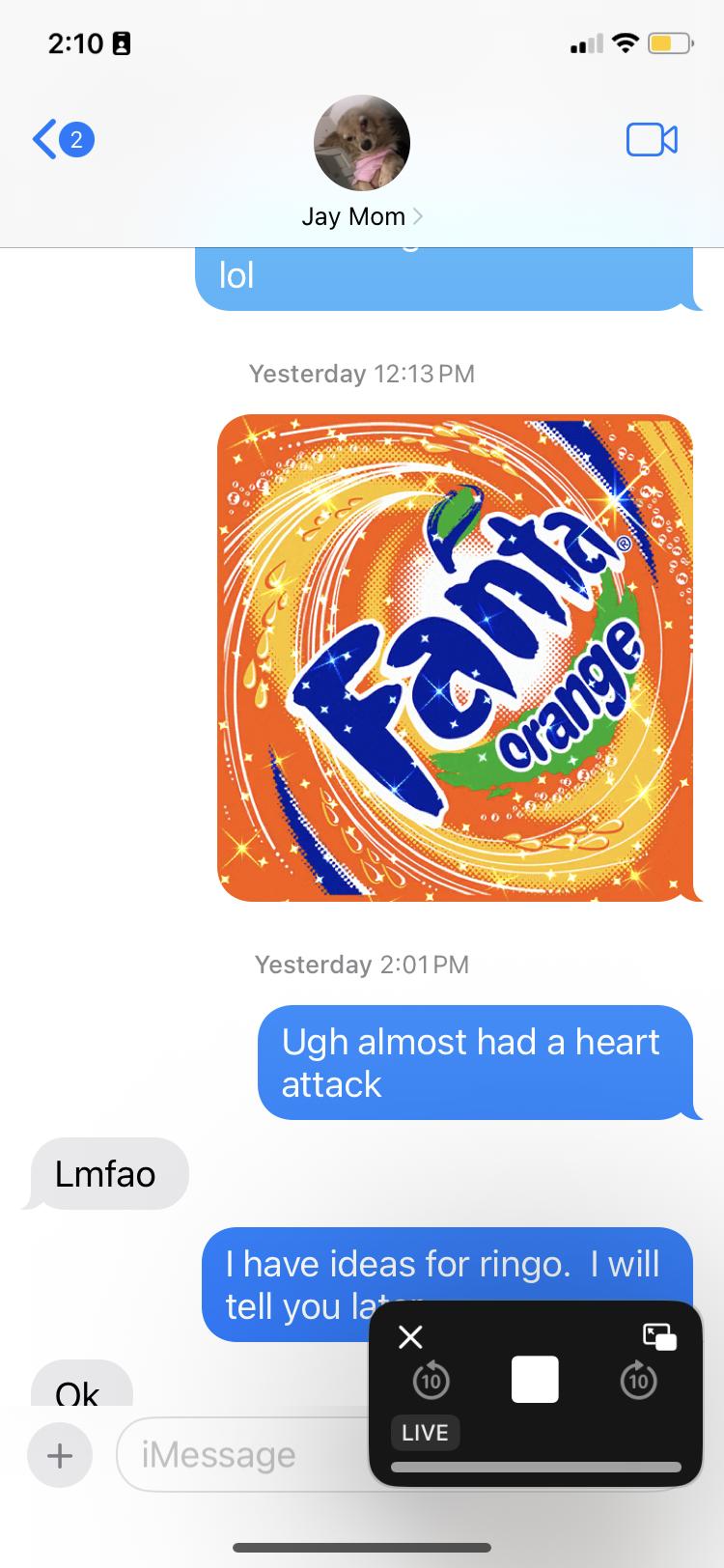
Task: Stop the live video playback
Action: coord(535,1379)
